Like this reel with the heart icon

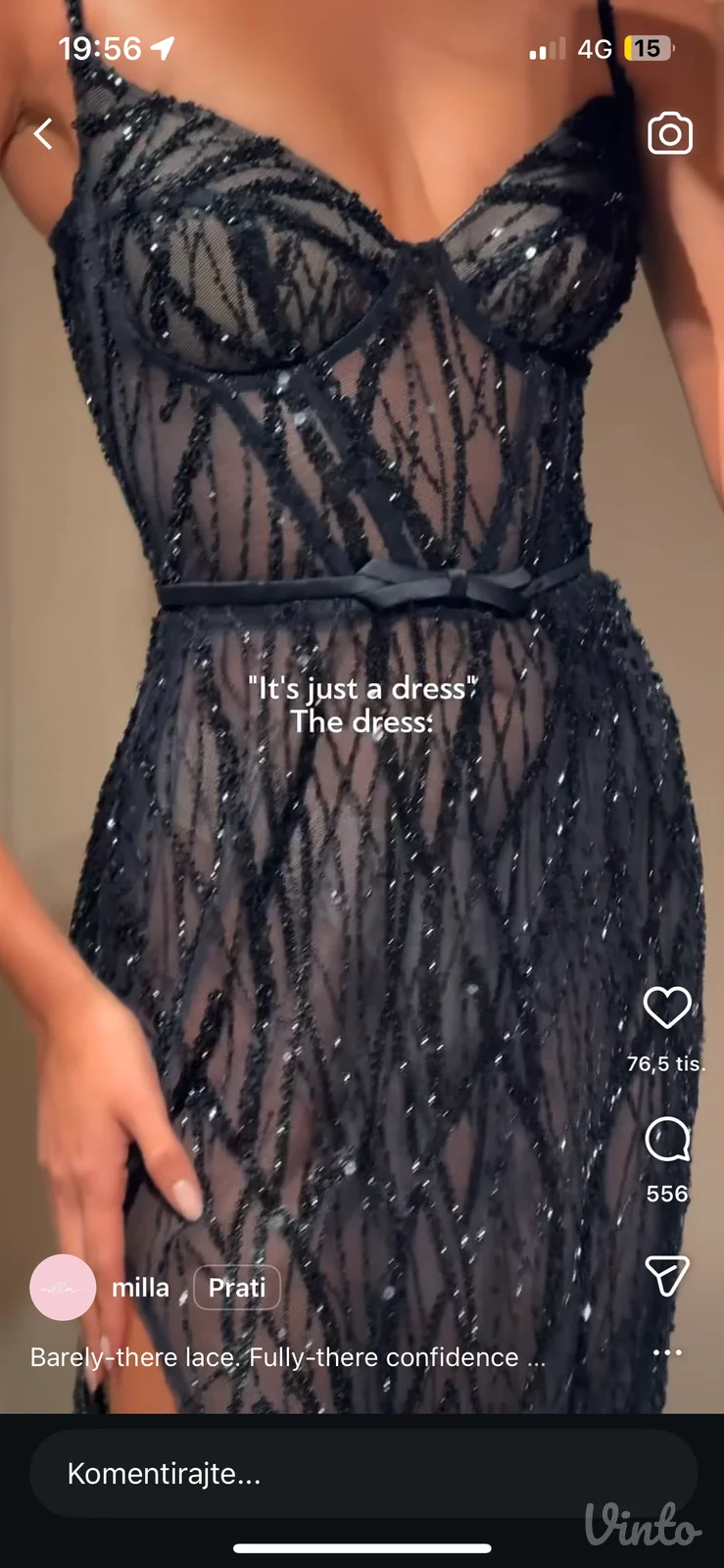(x=667, y=1007)
